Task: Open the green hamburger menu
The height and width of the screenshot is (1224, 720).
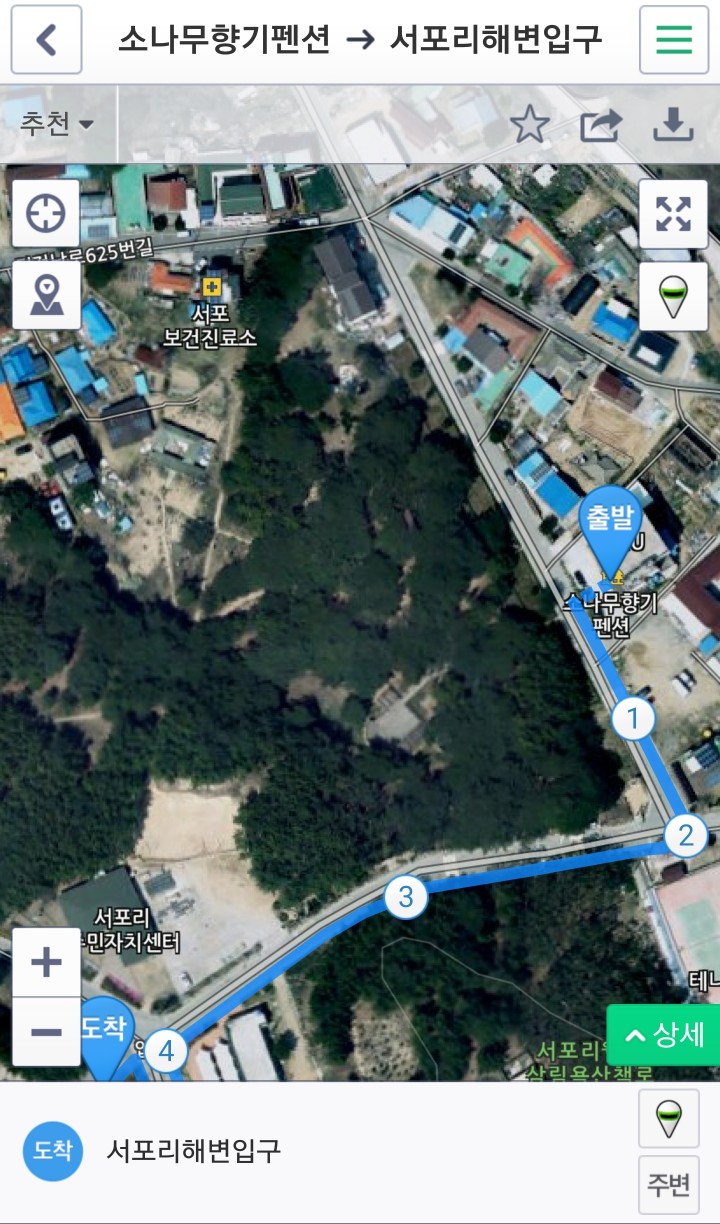Action: point(674,40)
